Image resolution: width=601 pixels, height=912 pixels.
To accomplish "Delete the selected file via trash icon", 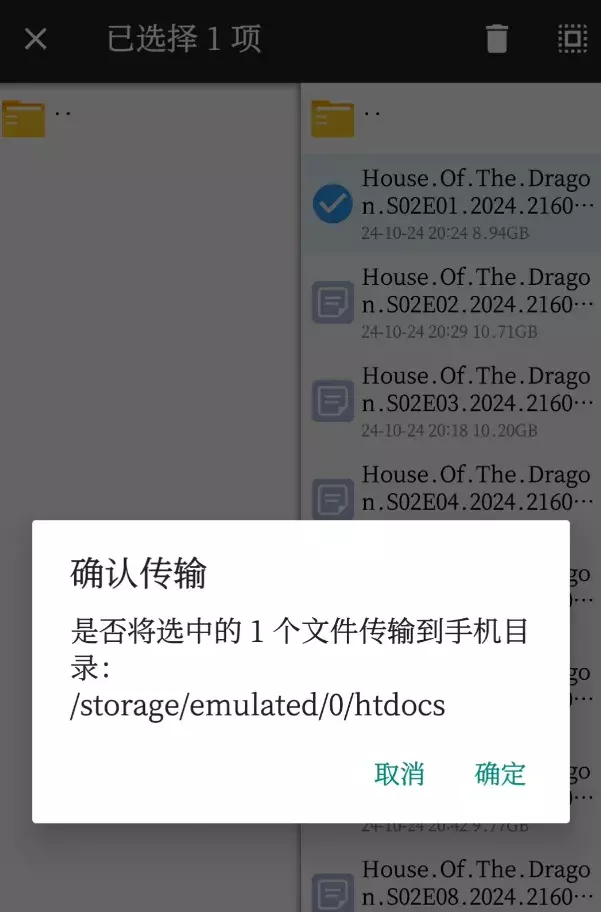I will click(496, 39).
